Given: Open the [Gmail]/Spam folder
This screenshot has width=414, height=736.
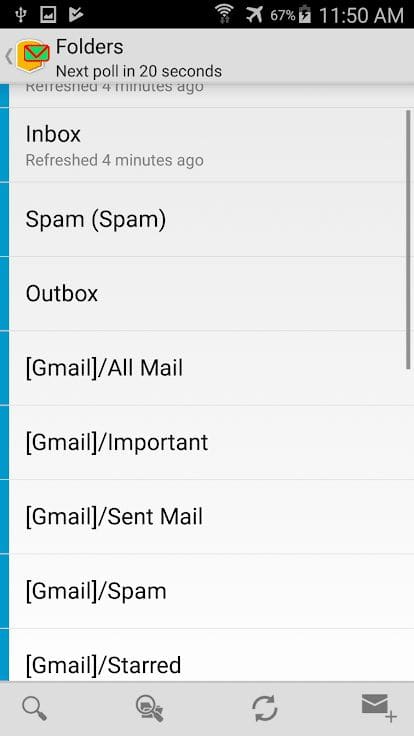Looking at the screenshot, I should (207, 591).
